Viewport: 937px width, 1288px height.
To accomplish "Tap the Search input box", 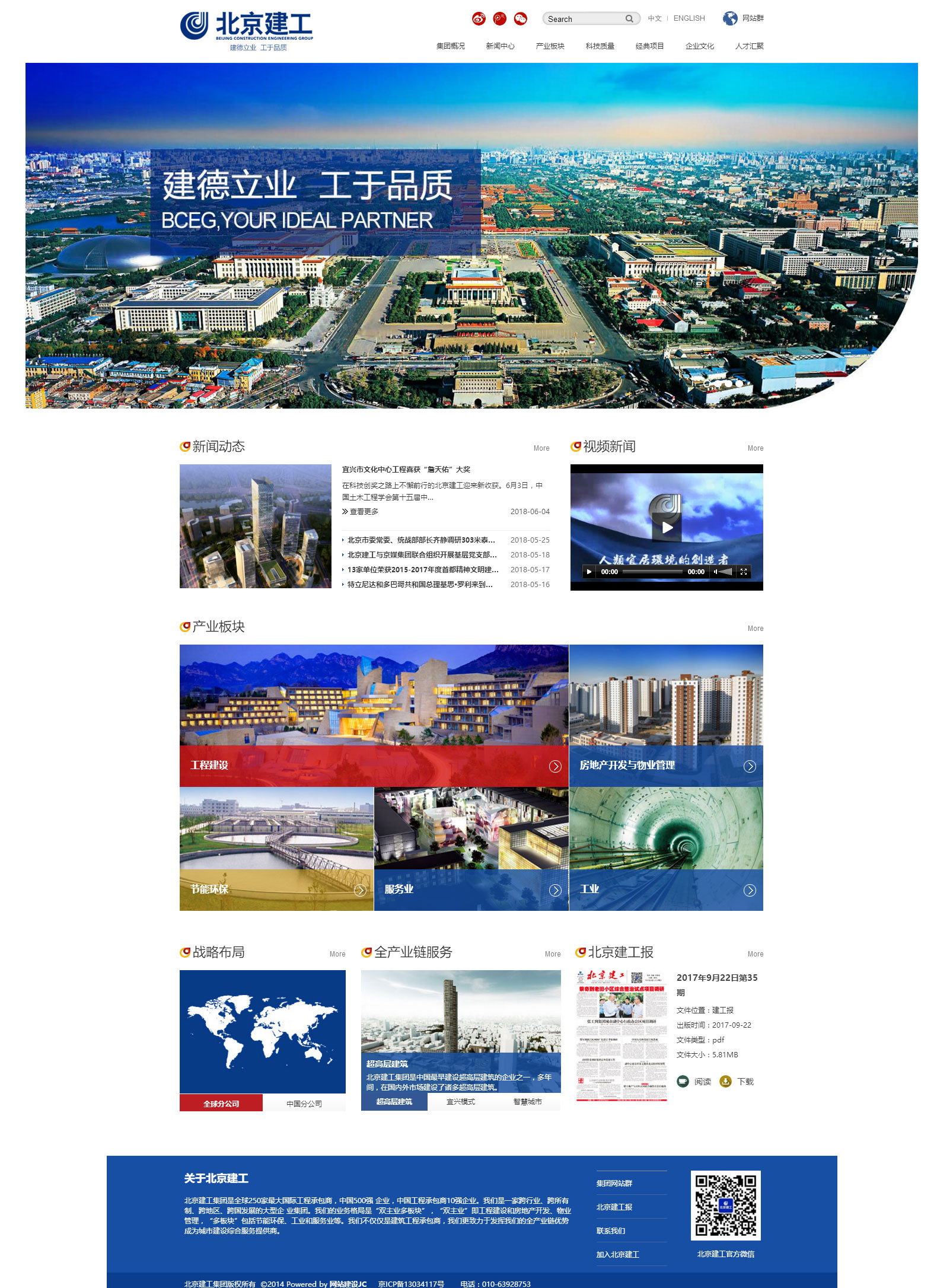I will [584, 19].
